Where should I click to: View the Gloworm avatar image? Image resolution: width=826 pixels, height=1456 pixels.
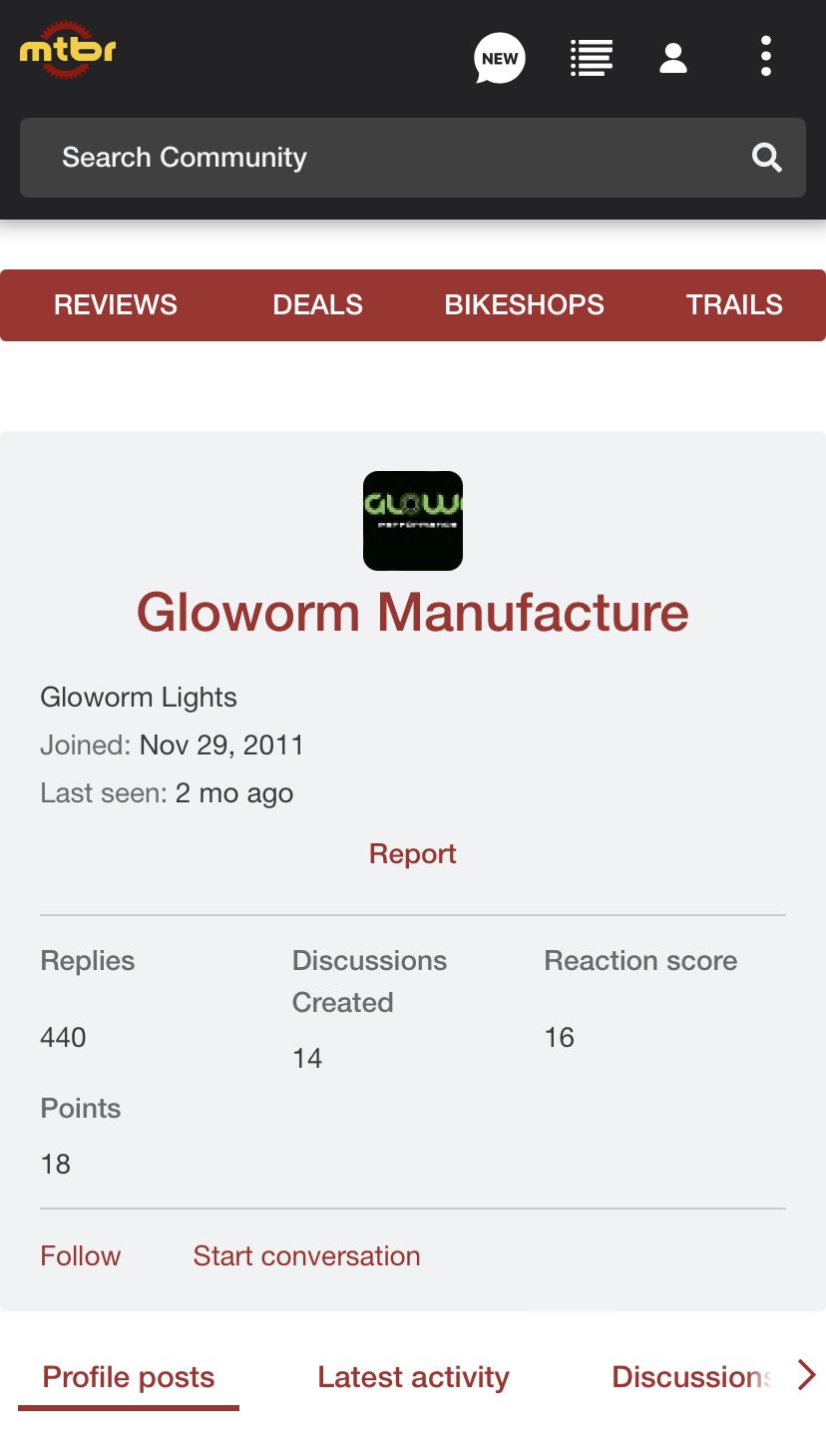coord(413,521)
